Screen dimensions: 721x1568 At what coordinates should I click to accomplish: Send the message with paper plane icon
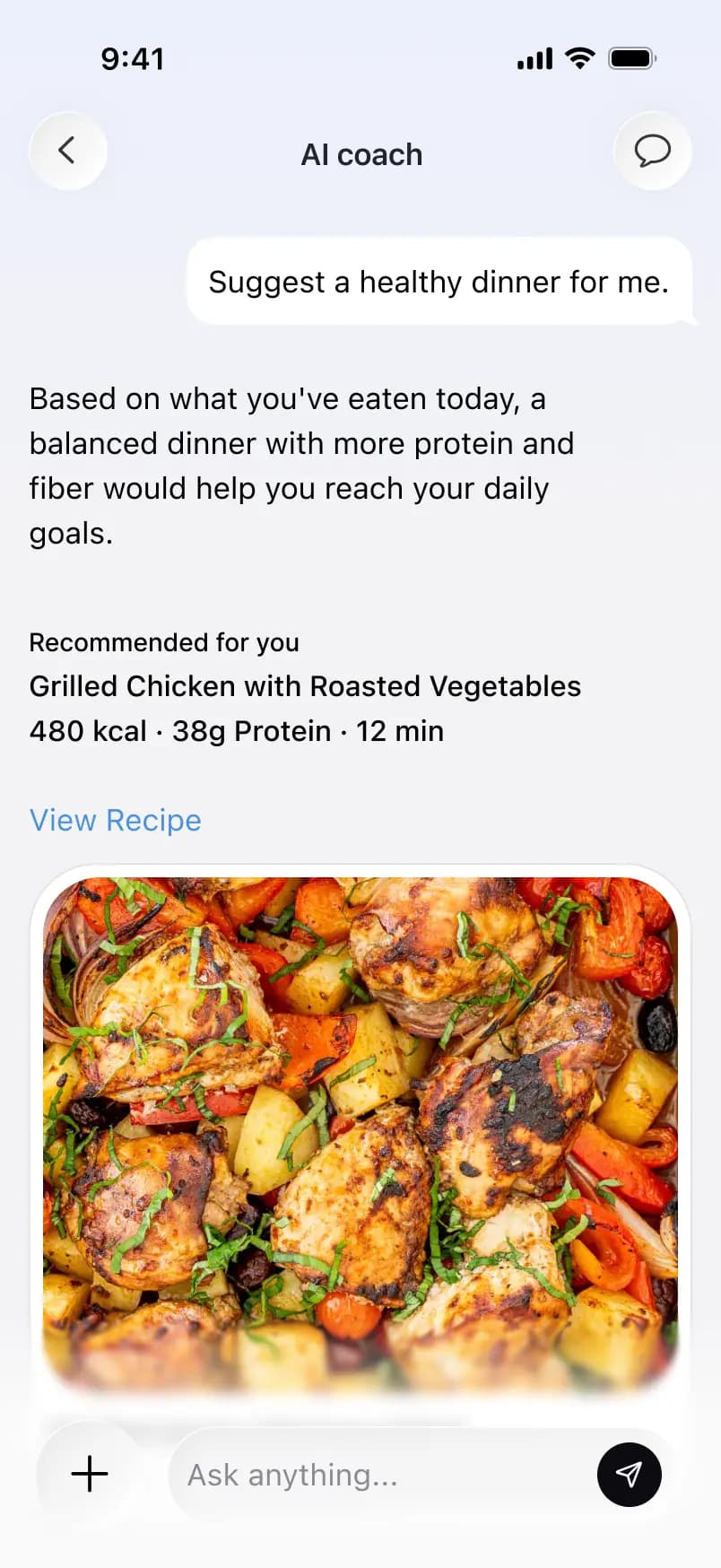tap(629, 1475)
